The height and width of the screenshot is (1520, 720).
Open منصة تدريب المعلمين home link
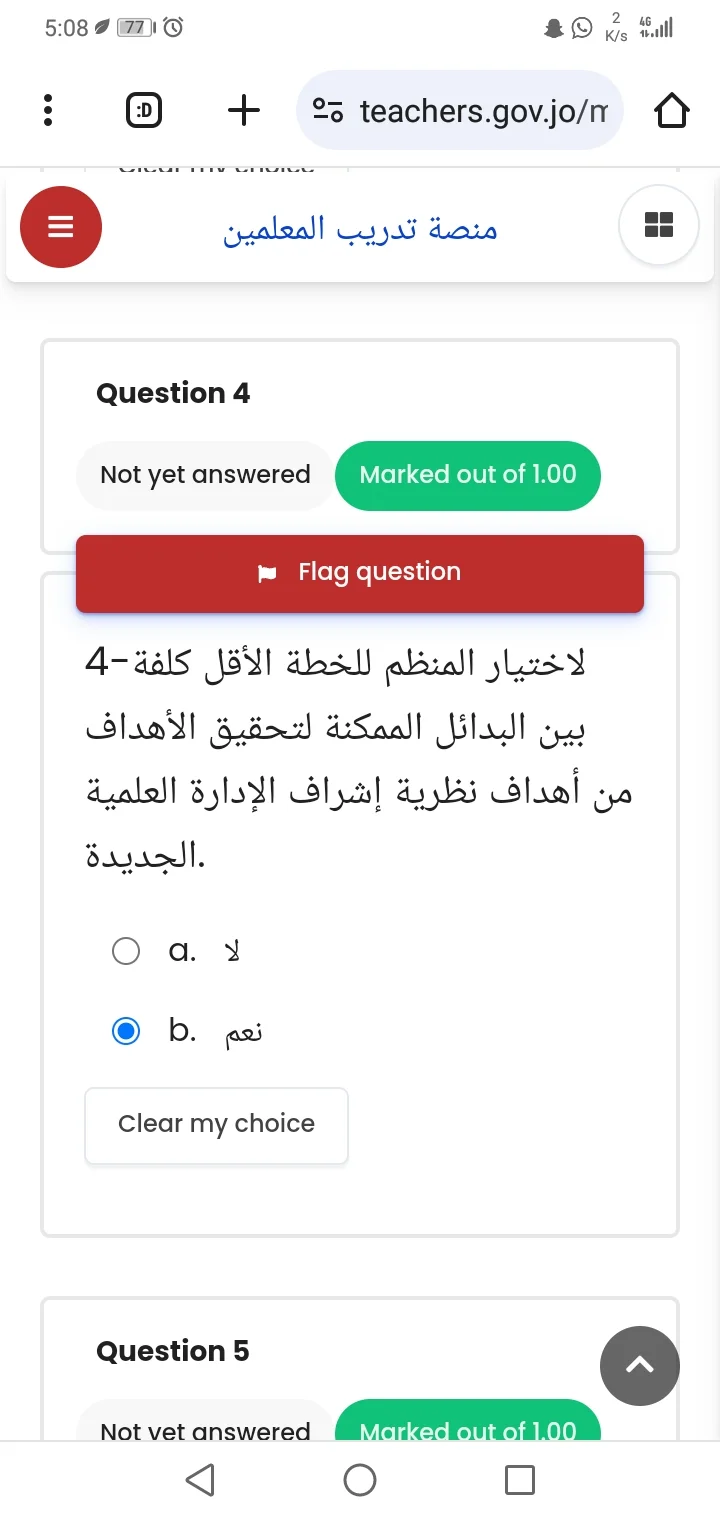pos(360,229)
